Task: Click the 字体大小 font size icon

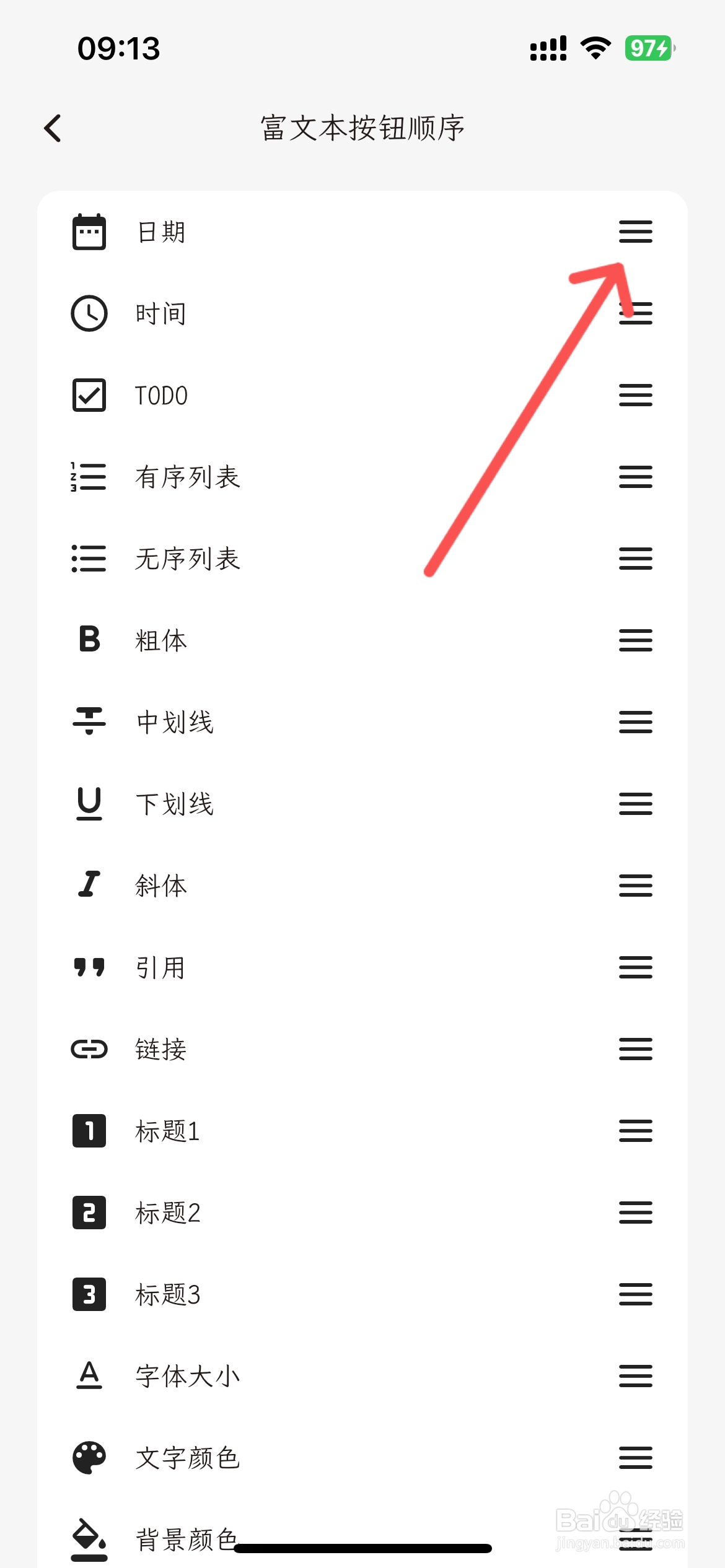Action: 89,1376
